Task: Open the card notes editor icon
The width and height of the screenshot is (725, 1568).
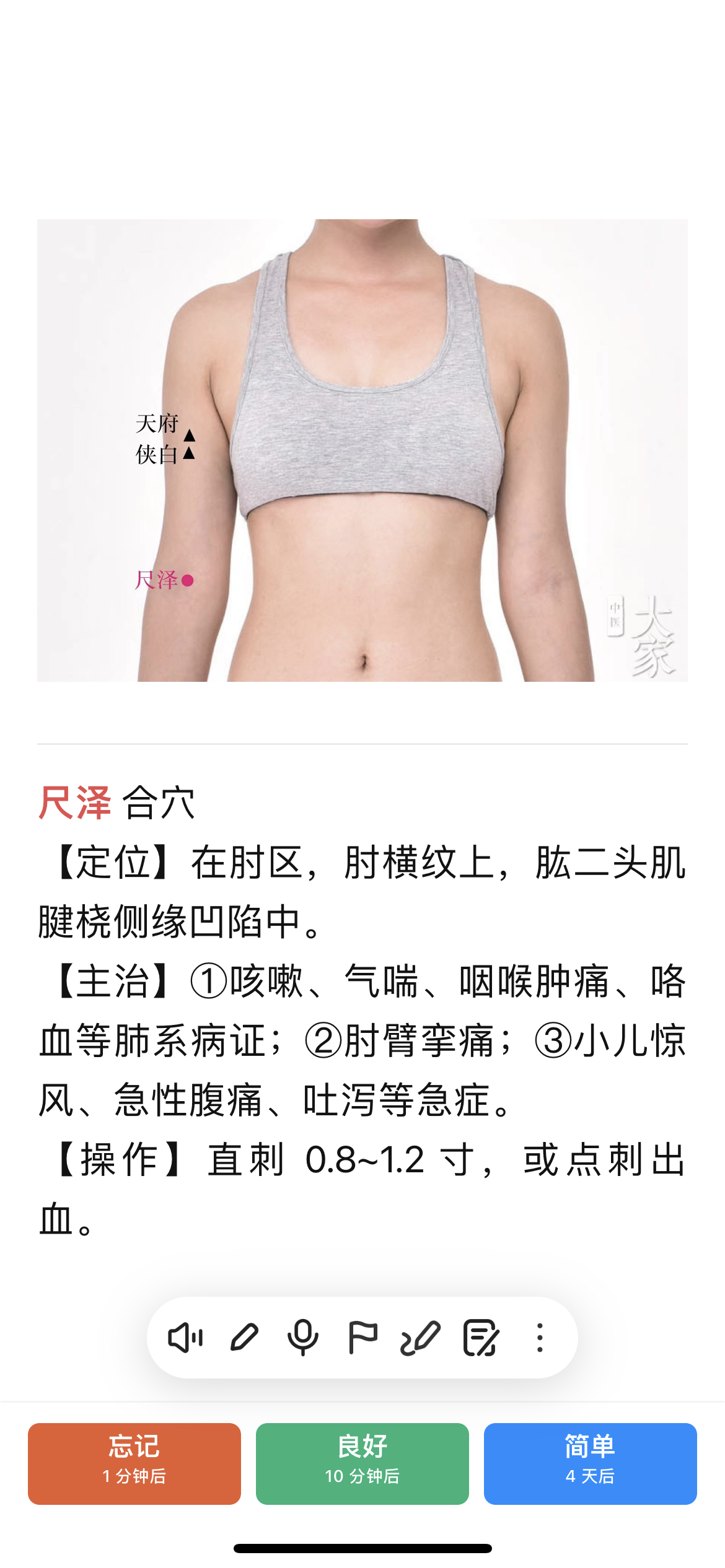Action: pos(481,1338)
